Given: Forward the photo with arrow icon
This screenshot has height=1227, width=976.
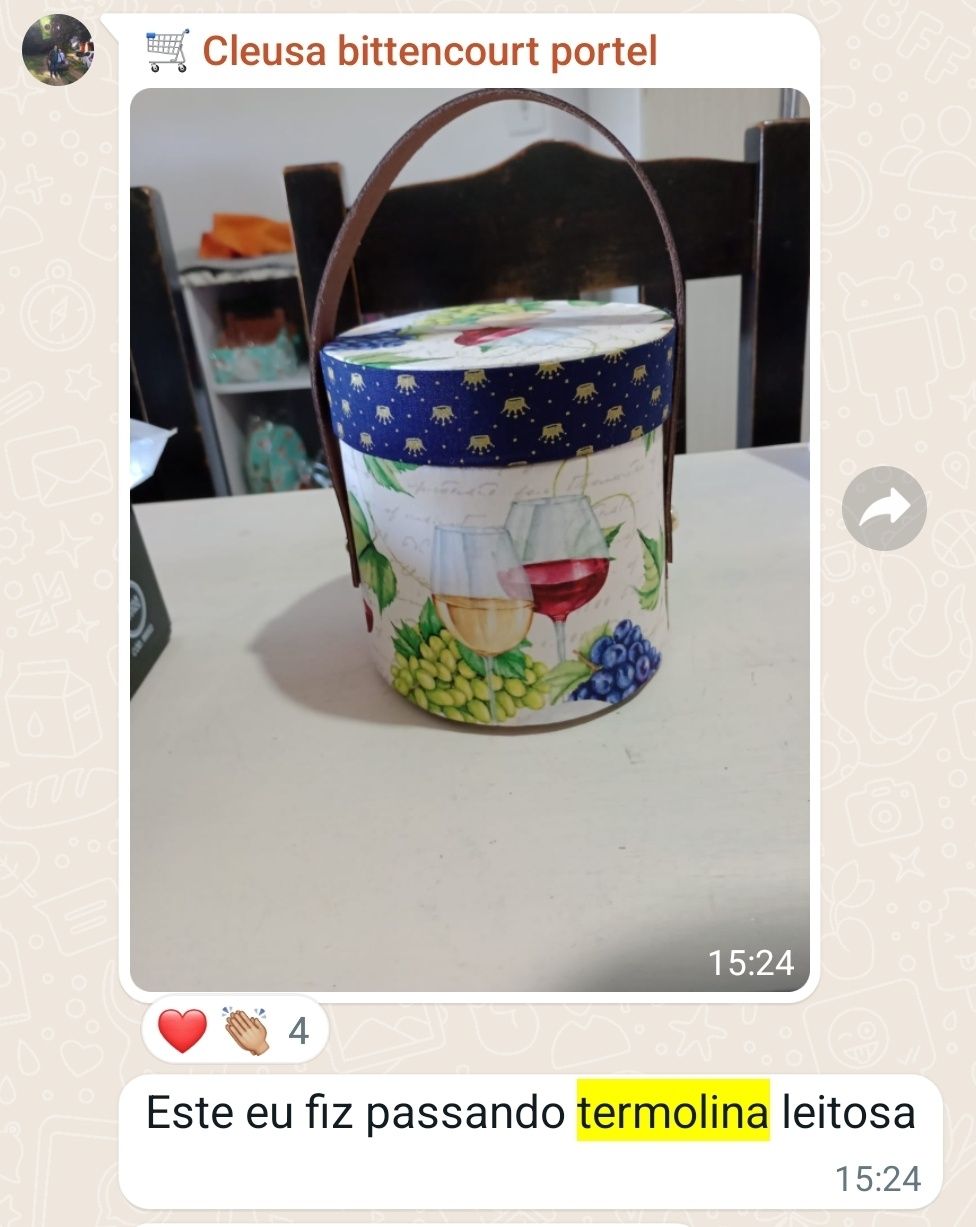Looking at the screenshot, I should 884,509.
